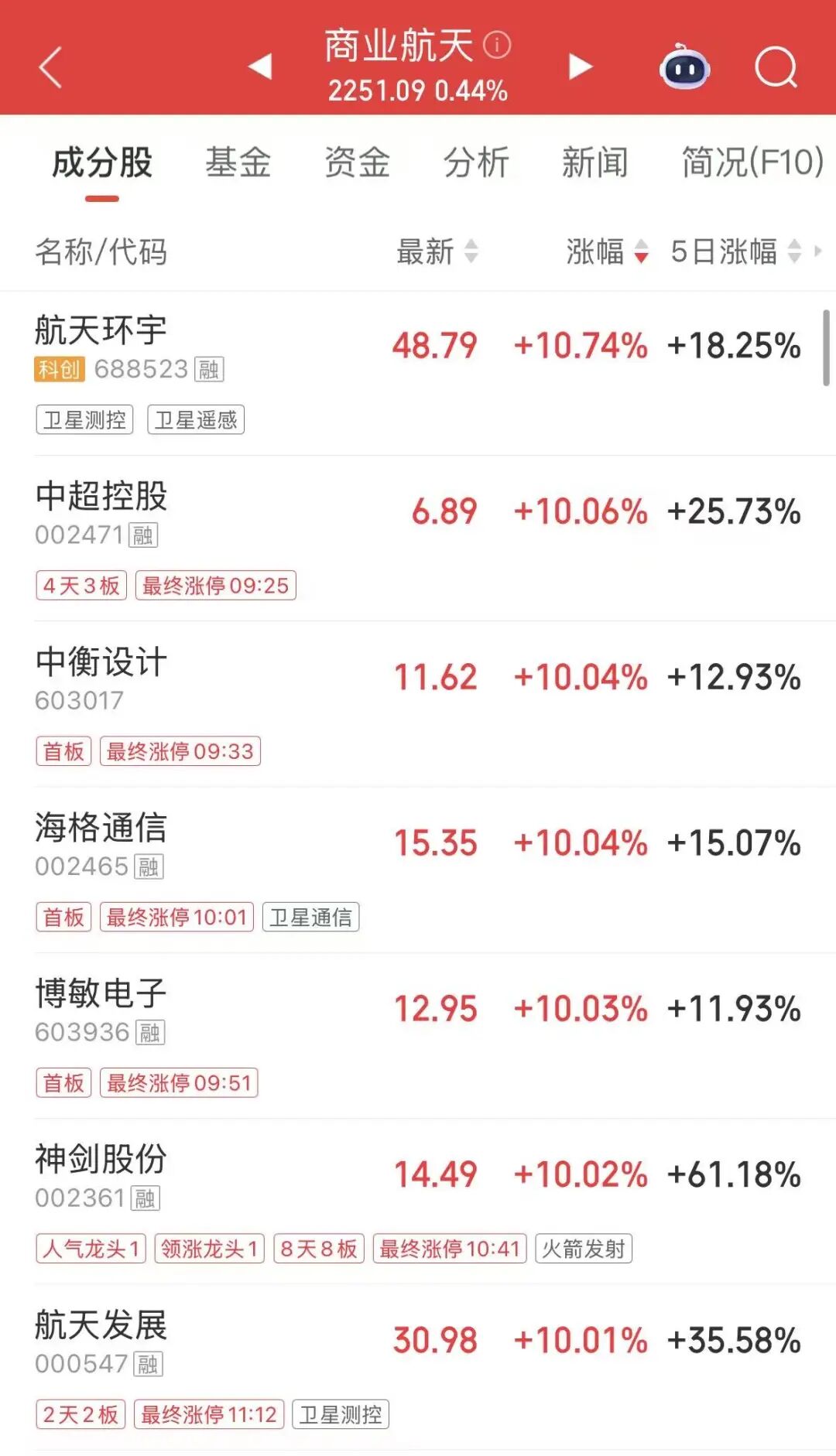Switch to the next sector index
Viewport: 836px width, 1456px height.
coord(580,67)
